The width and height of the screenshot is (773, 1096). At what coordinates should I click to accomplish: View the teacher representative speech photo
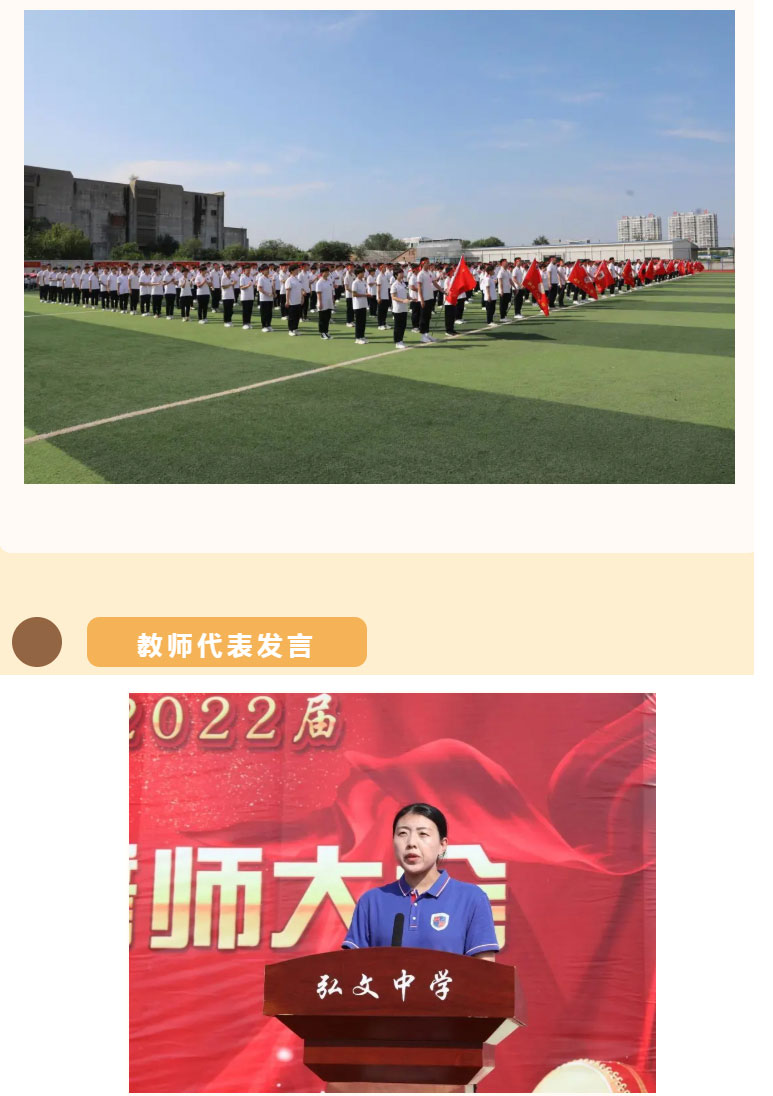pyautogui.click(x=392, y=892)
